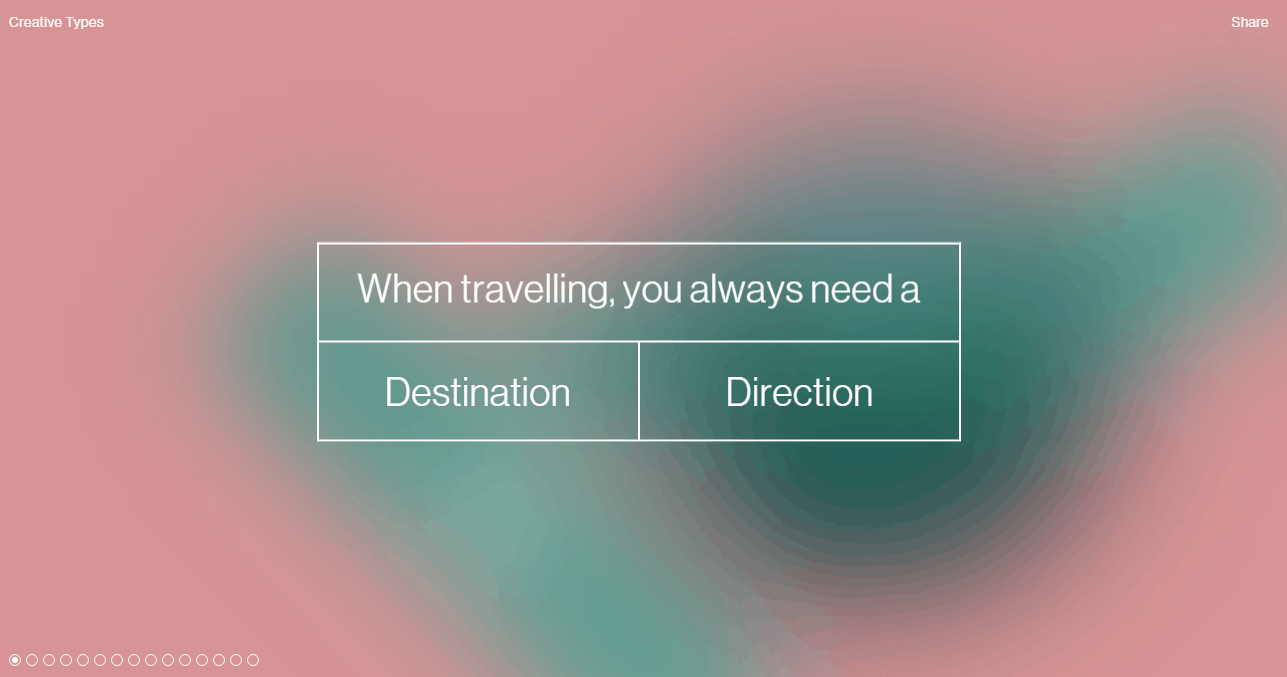Screen dimensions: 1287x677
Task: Choose the Destination answer
Action: coord(478,391)
